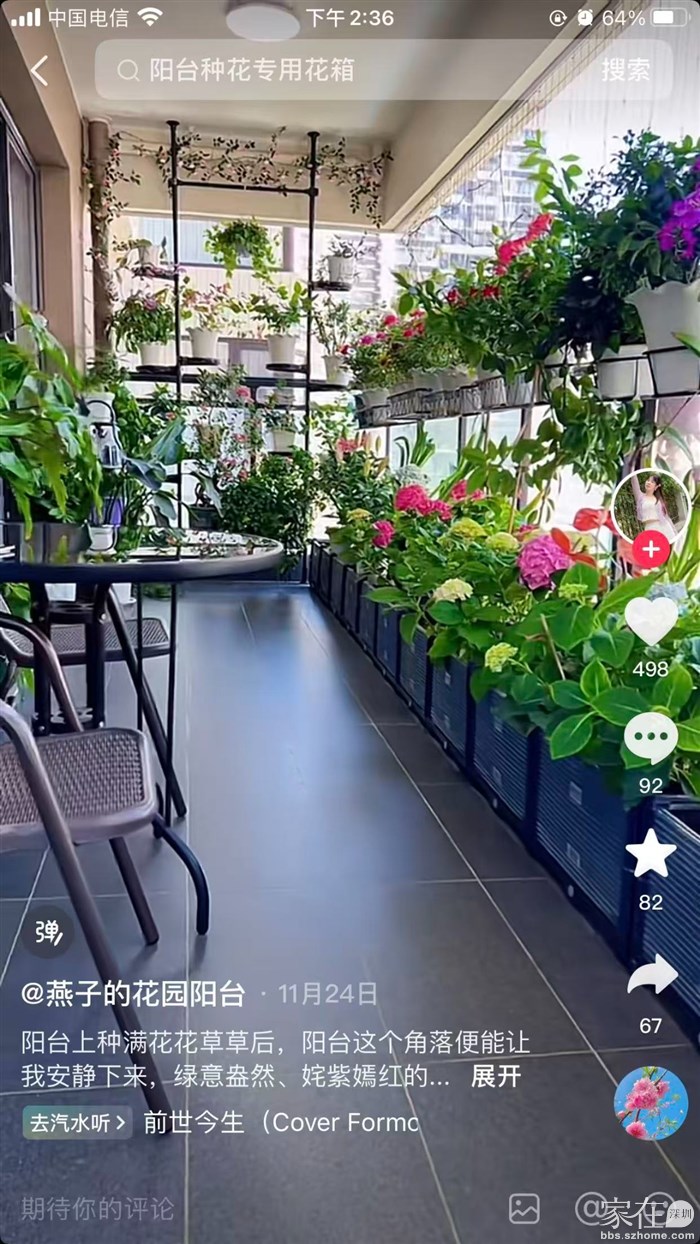Go back using the top-left arrow
The width and height of the screenshot is (700, 1244).
click(x=39, y=71)
